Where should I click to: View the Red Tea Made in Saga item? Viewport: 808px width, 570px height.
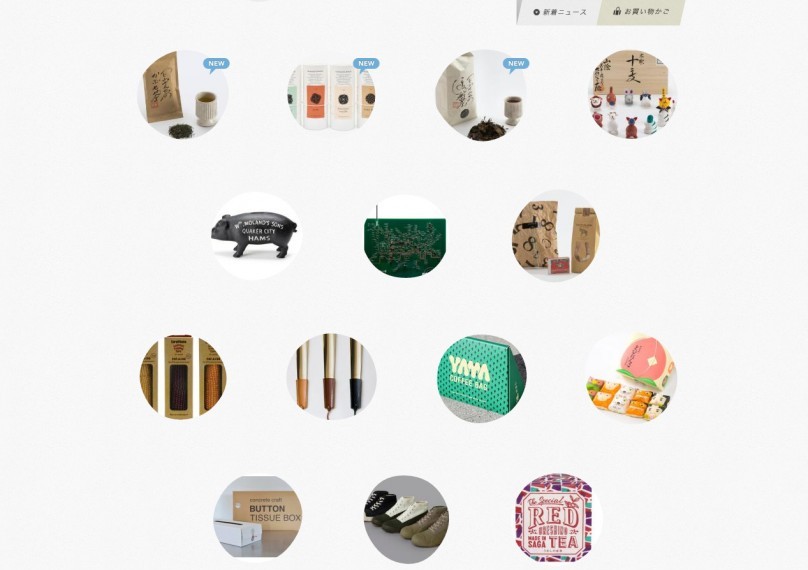pyautogui.click(x=554, y=518)
